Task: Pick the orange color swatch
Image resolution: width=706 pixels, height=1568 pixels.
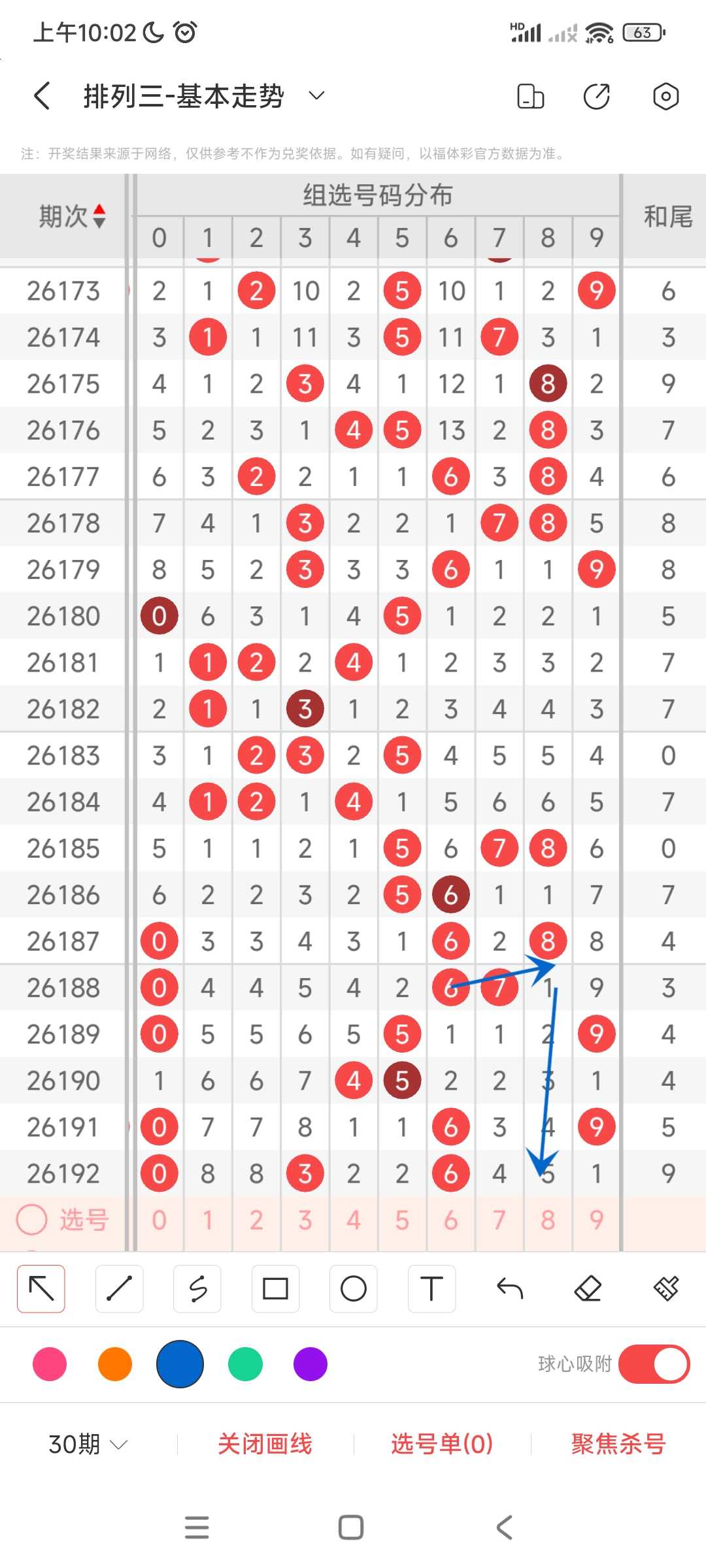Action: coord(115,1364)
